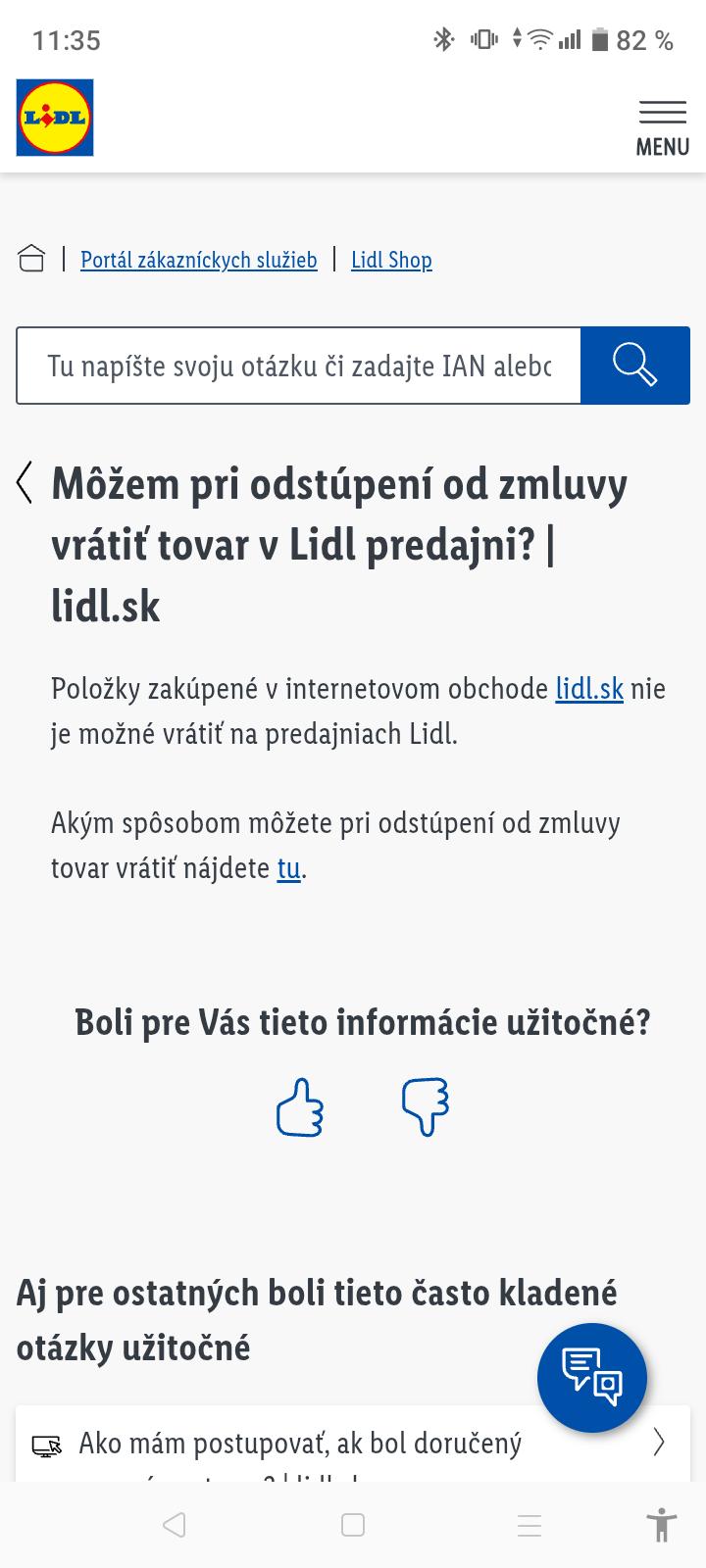The height and width of the screenshot is (1568, 706).
Task: Tap the Lidl logo
Action: tap(55, 118)
